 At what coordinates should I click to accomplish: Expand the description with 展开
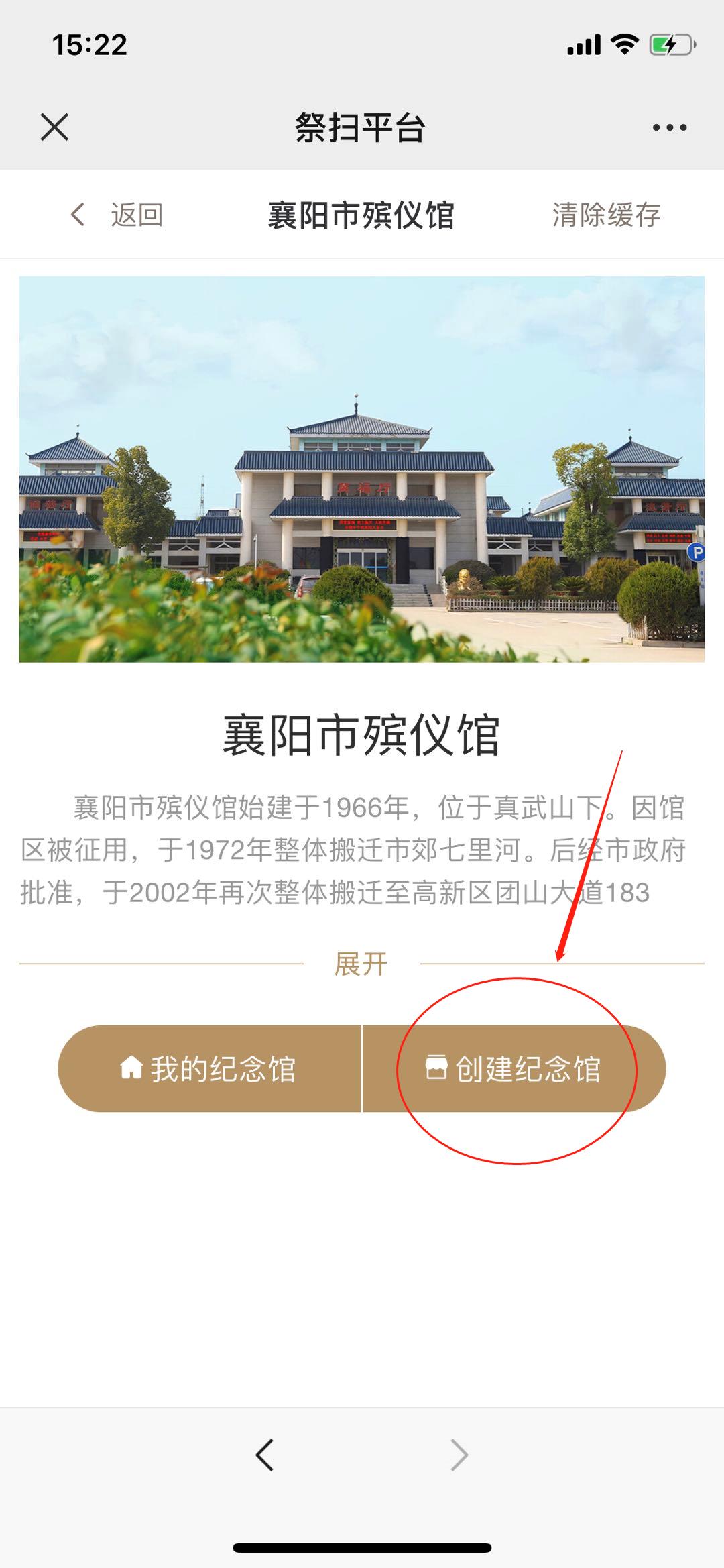pyautogui.click(x=361, y=964)
